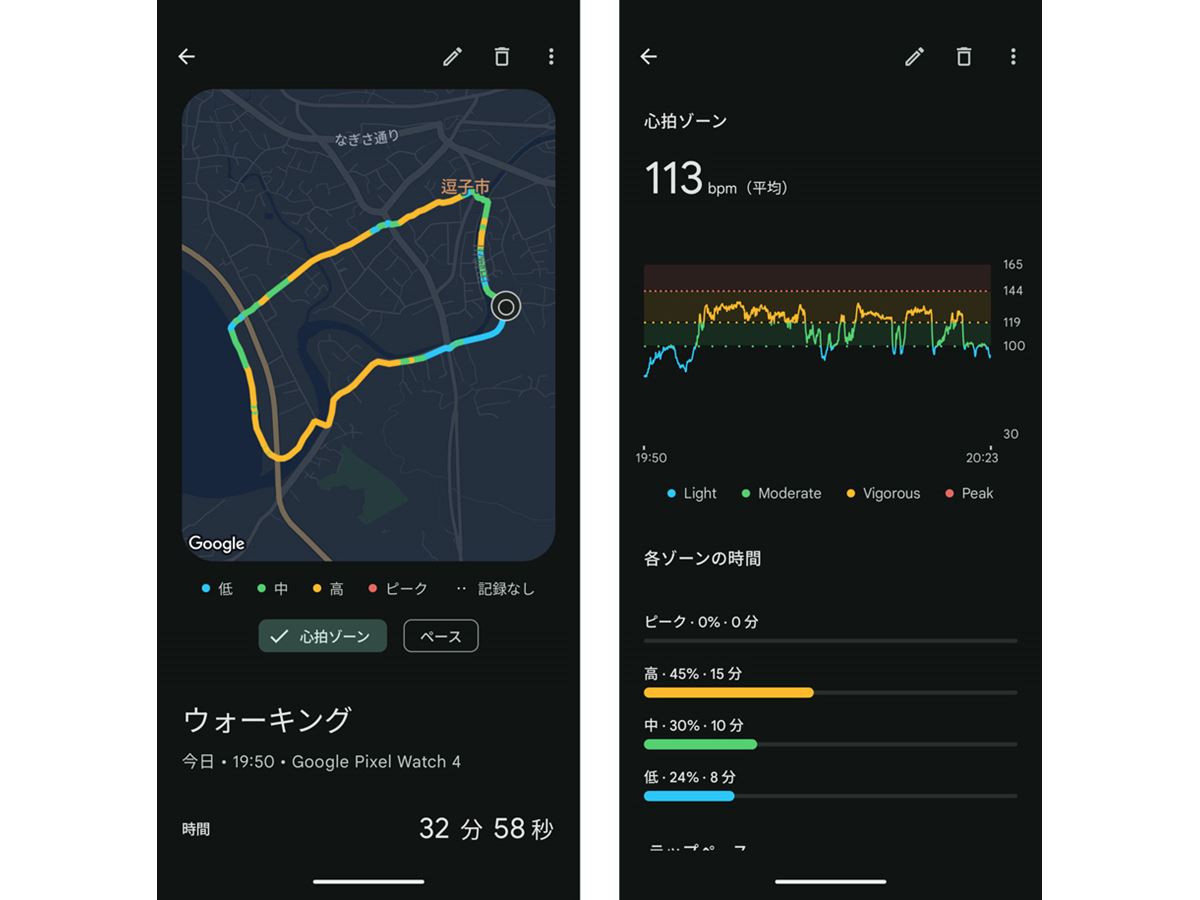Tap the pencil icon above the 113 bpm reading
Image resolution: width=1200 pixels, height=900 pixels.
click(x=914, y=57)
